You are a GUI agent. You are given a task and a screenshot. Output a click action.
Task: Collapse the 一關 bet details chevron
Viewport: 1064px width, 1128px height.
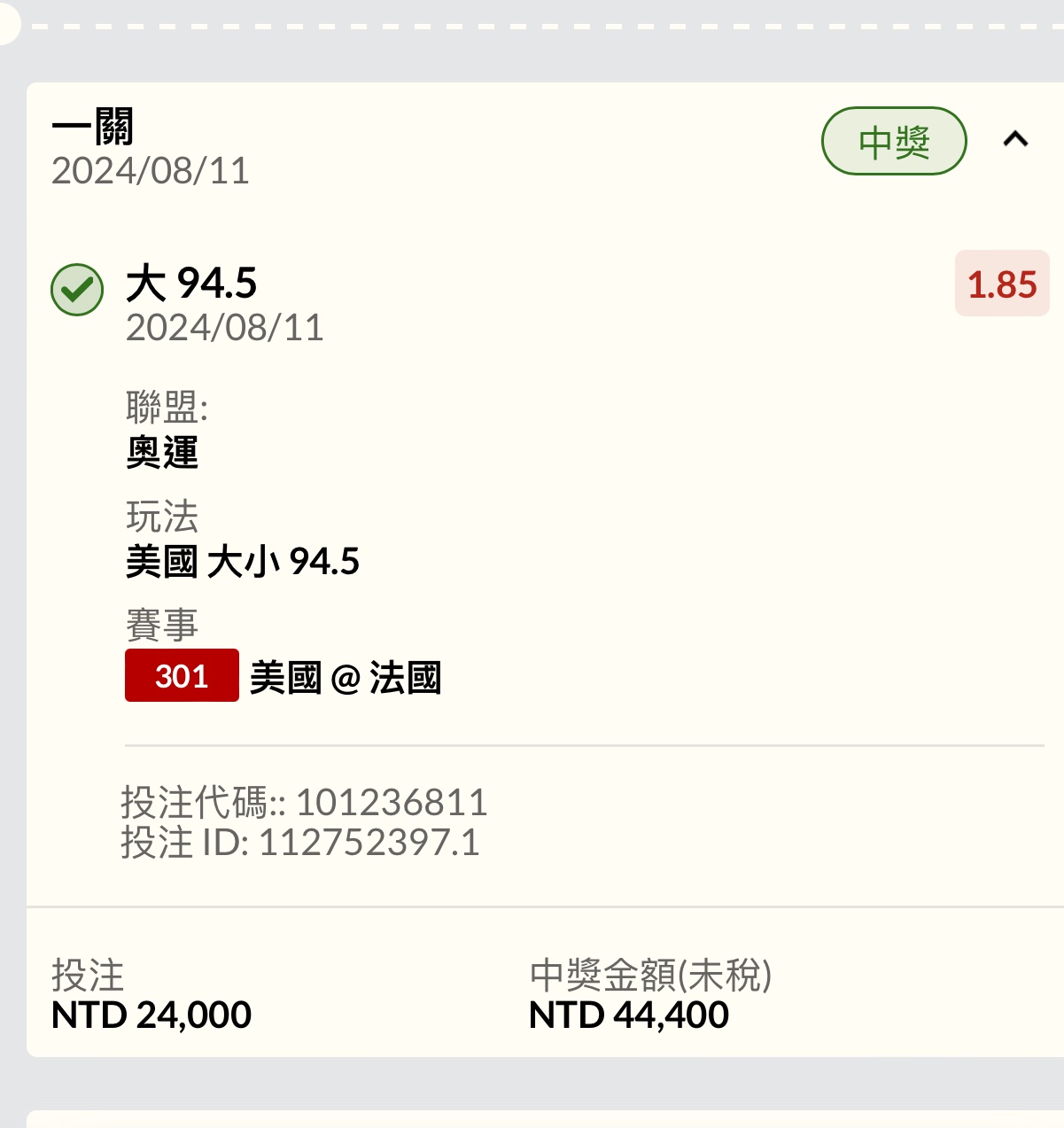tap(1015, 140)
